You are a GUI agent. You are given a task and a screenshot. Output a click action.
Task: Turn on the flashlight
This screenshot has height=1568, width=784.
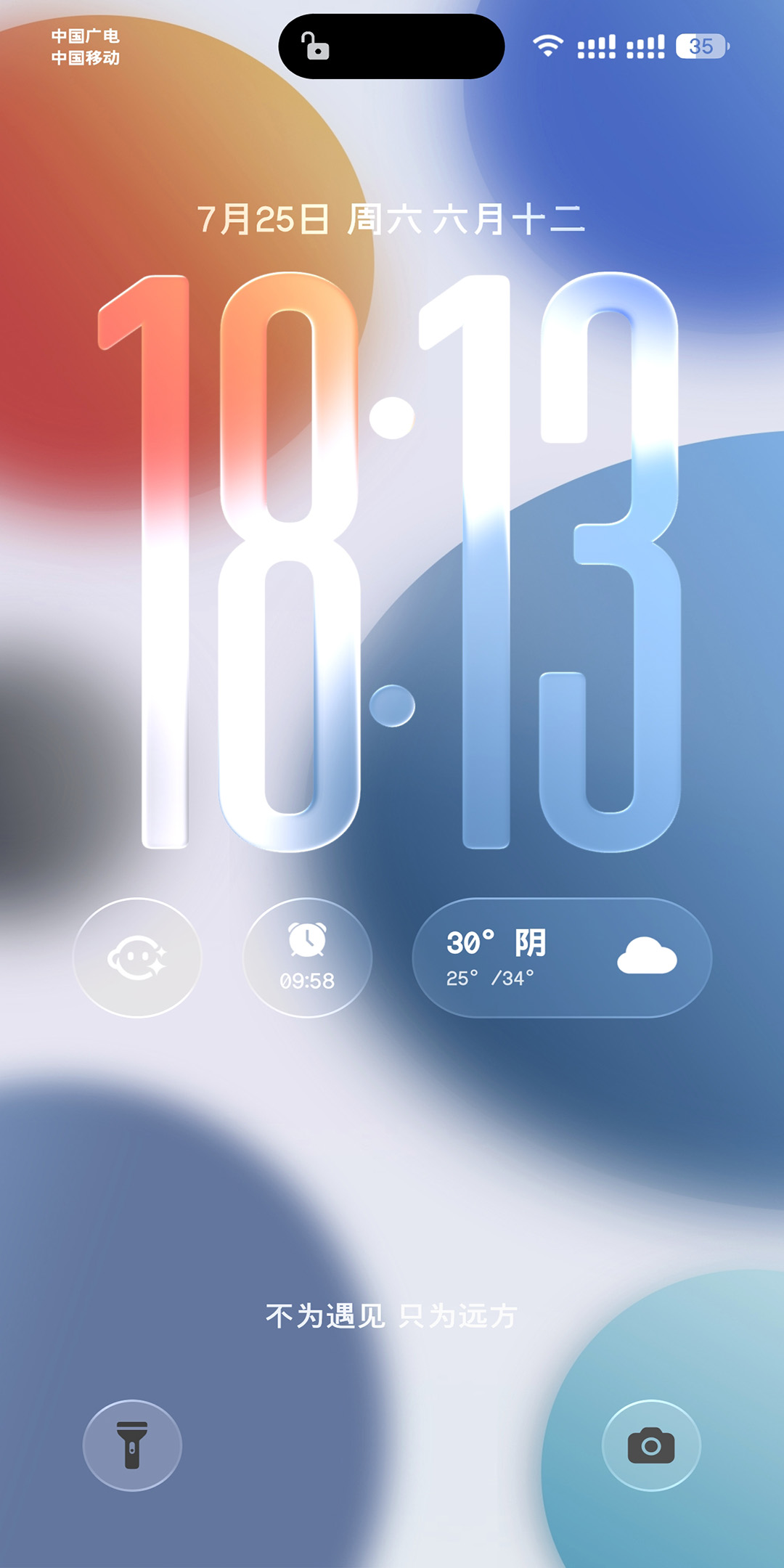[132, 1445]
